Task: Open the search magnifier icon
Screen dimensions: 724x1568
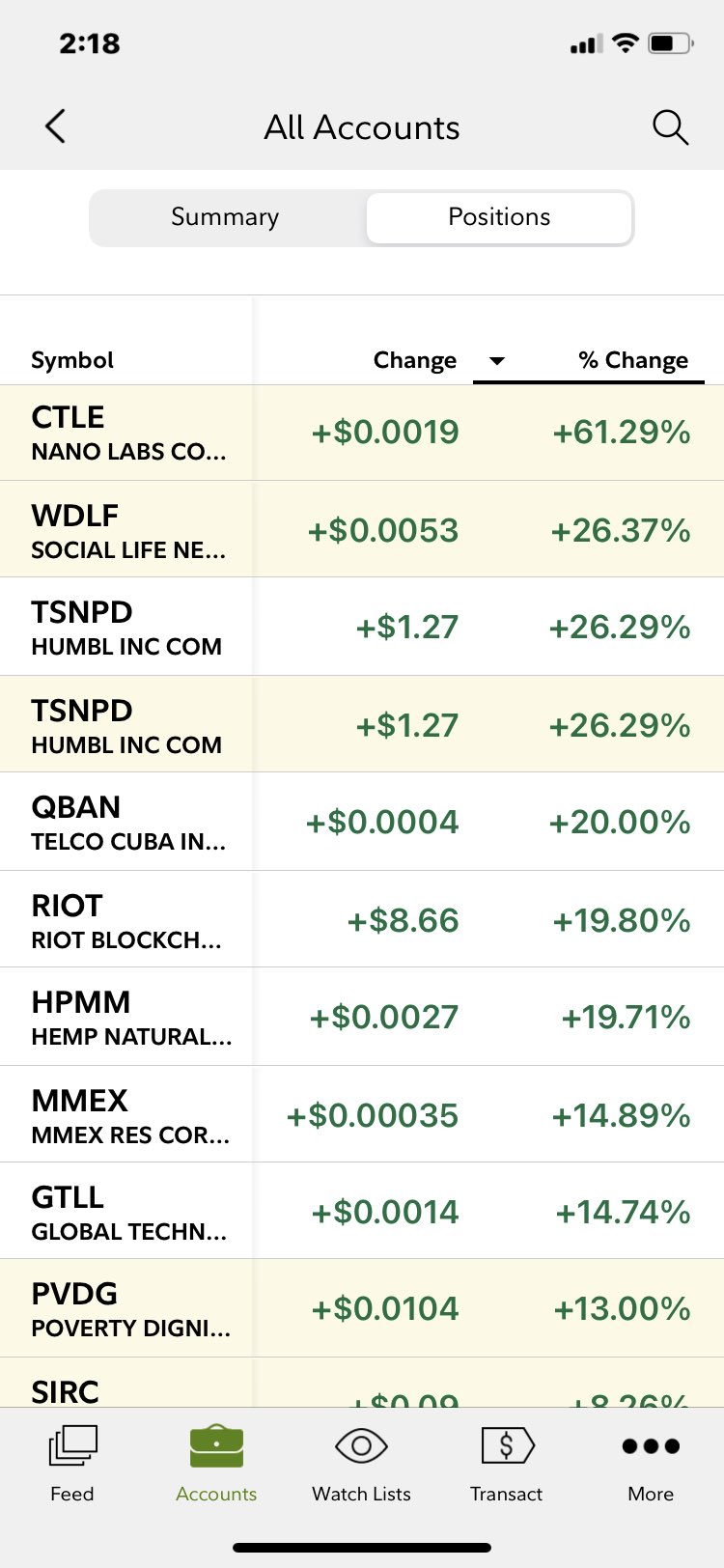Action: 670,127
